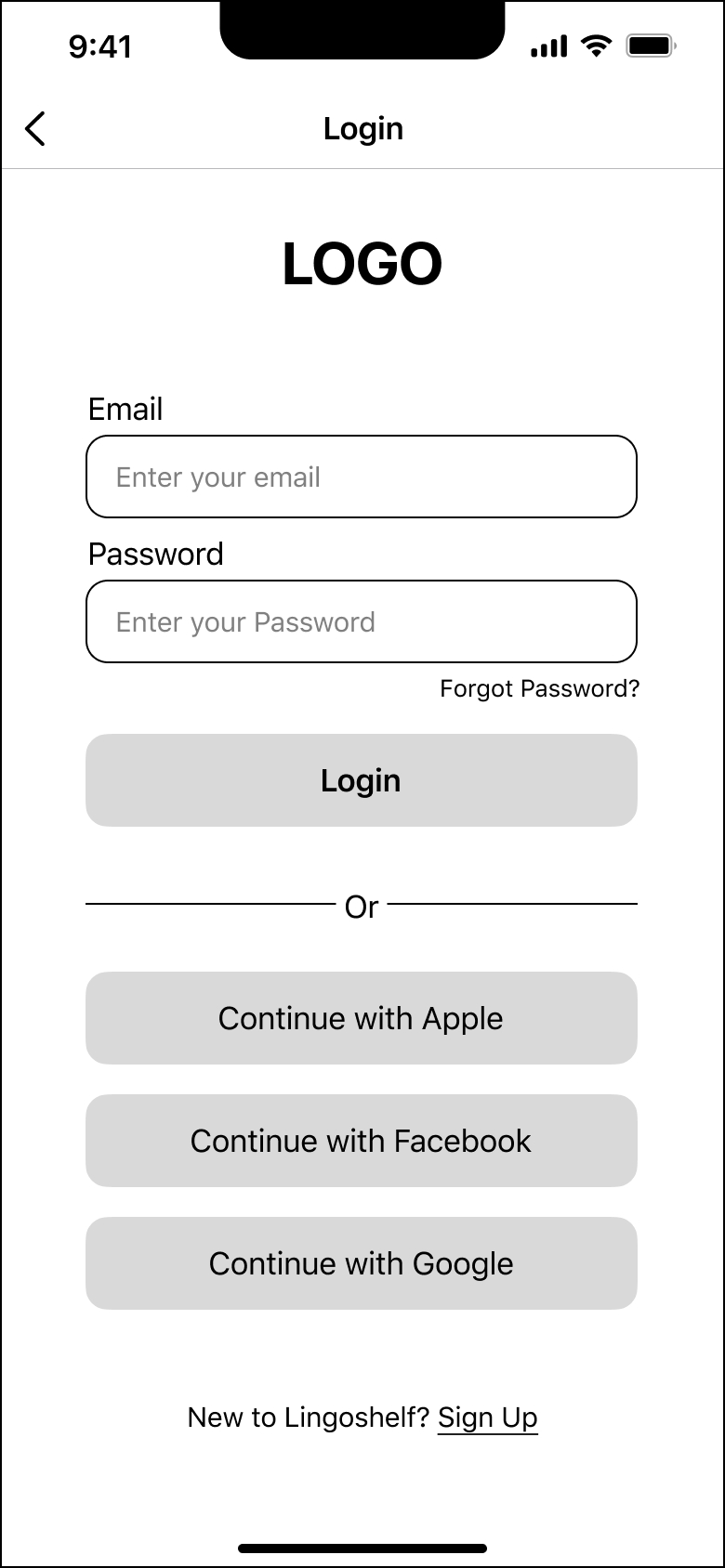Tap the cellular signal bars icon

[547, 44]
